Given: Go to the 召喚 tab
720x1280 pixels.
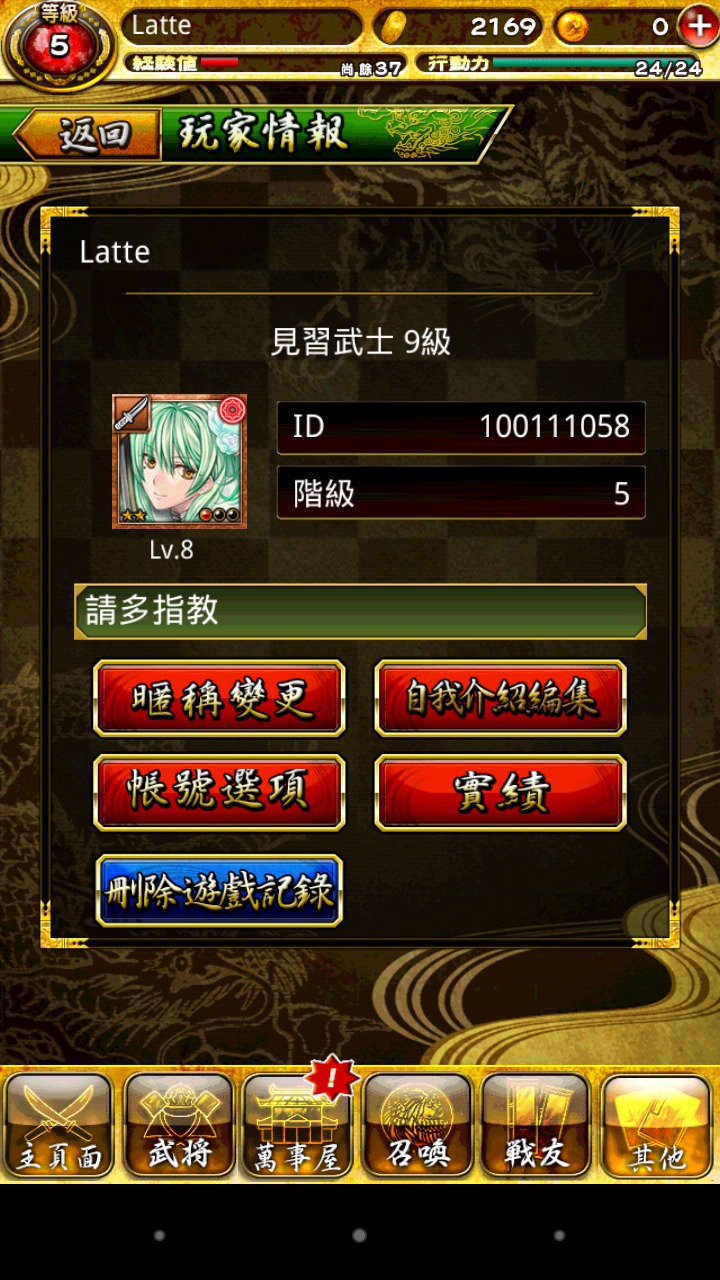Looking at the screenshot, I should point(417,1125).
